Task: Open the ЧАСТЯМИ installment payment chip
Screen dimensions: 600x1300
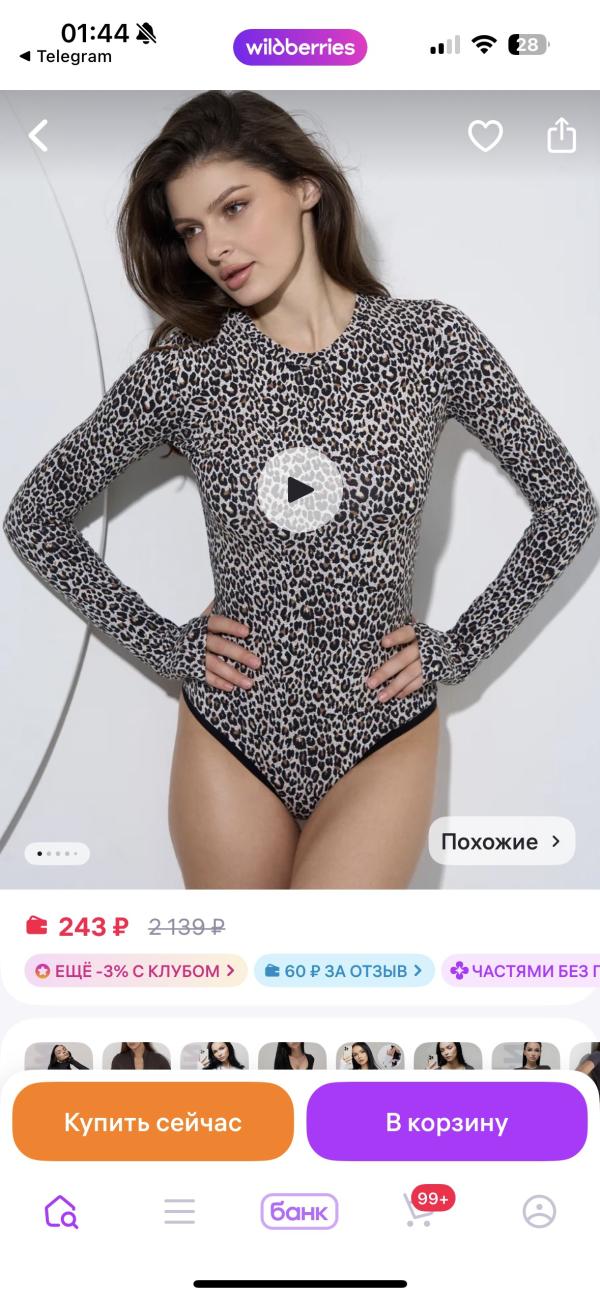Action: (x=524, y=970)
